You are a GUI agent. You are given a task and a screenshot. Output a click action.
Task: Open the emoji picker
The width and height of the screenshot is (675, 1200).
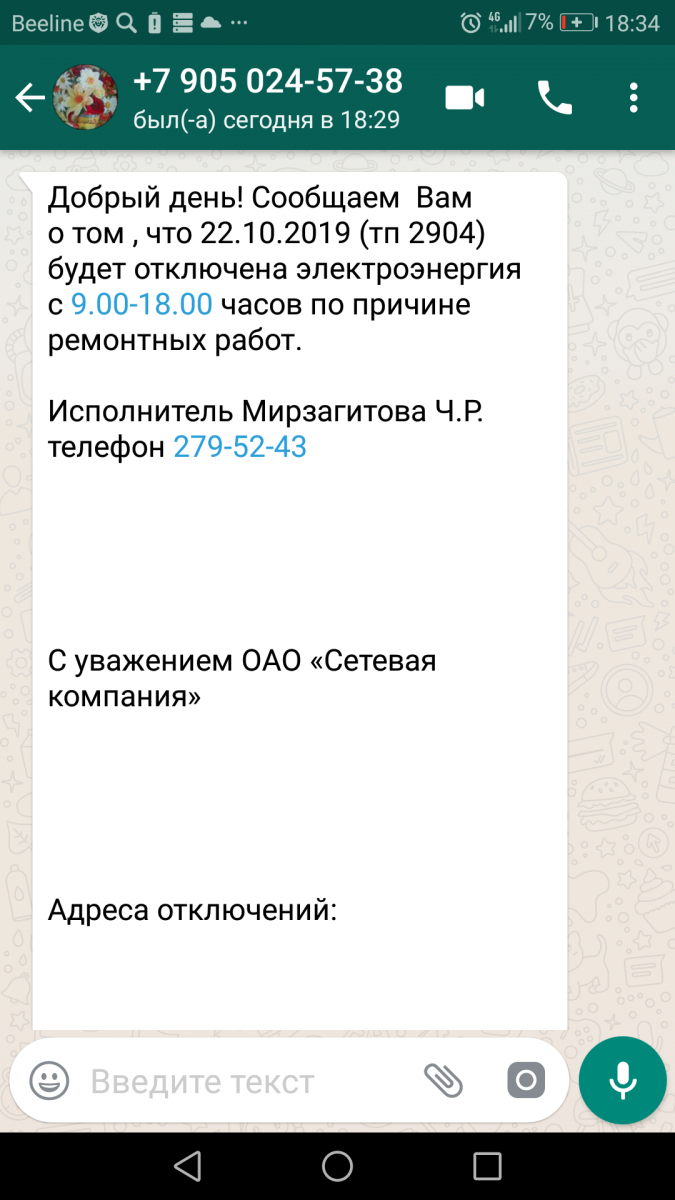(49, 1080)
